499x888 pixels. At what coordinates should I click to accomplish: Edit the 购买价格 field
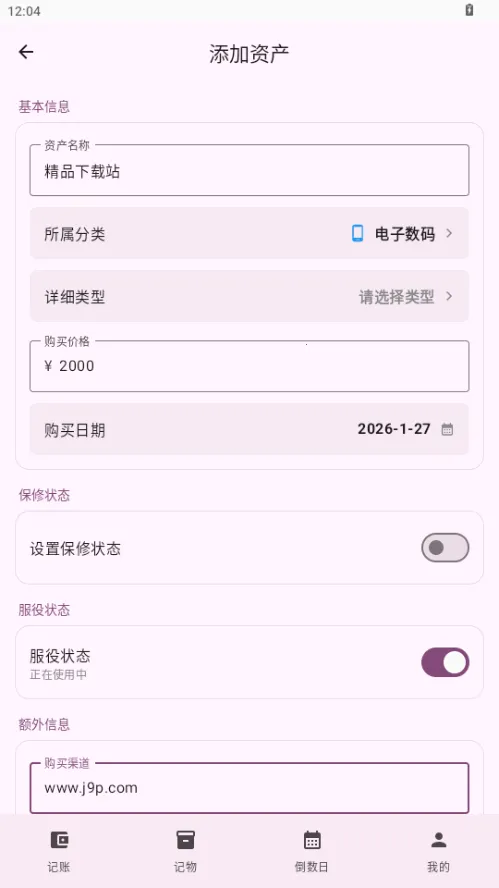pos(249,366)
